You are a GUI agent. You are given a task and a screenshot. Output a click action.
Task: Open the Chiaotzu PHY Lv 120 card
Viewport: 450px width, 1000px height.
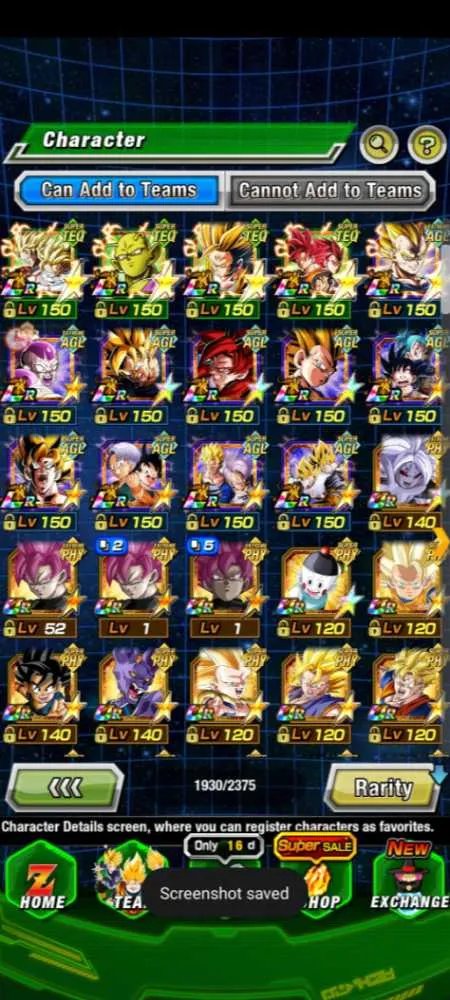316,589
